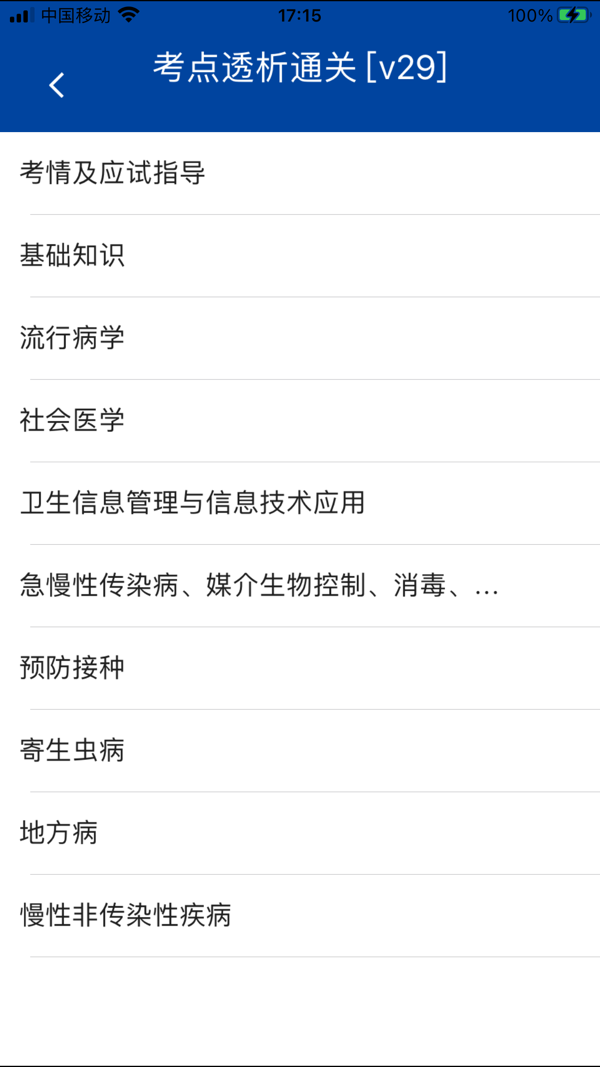This screenshot has height=1067, width=600.
Task: Open the 预防接种 chapter
Action: (x=72, y=668)
